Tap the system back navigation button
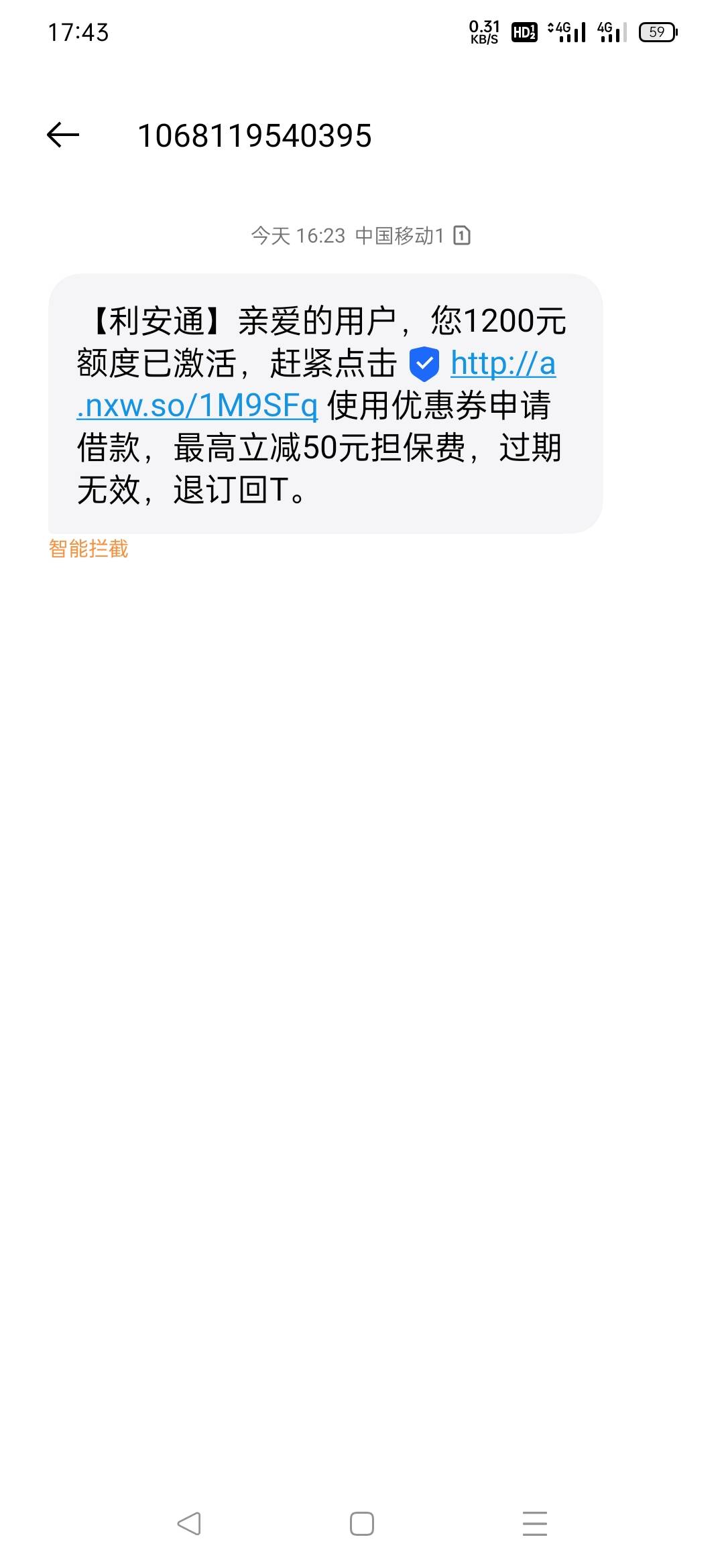This screenshot has height=1568, width=724. pos(189,1523)
